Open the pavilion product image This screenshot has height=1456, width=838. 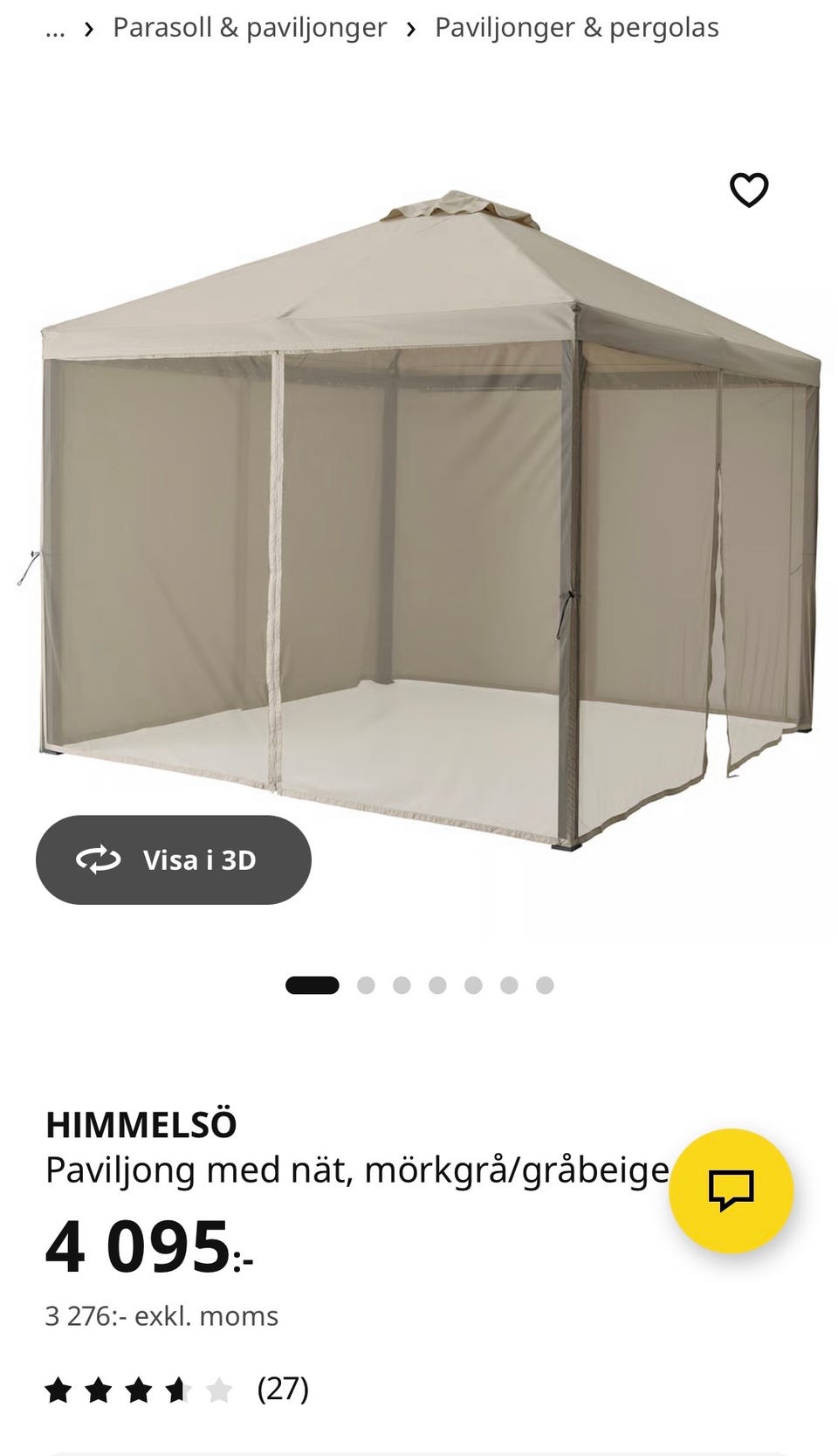coord(419,515)
